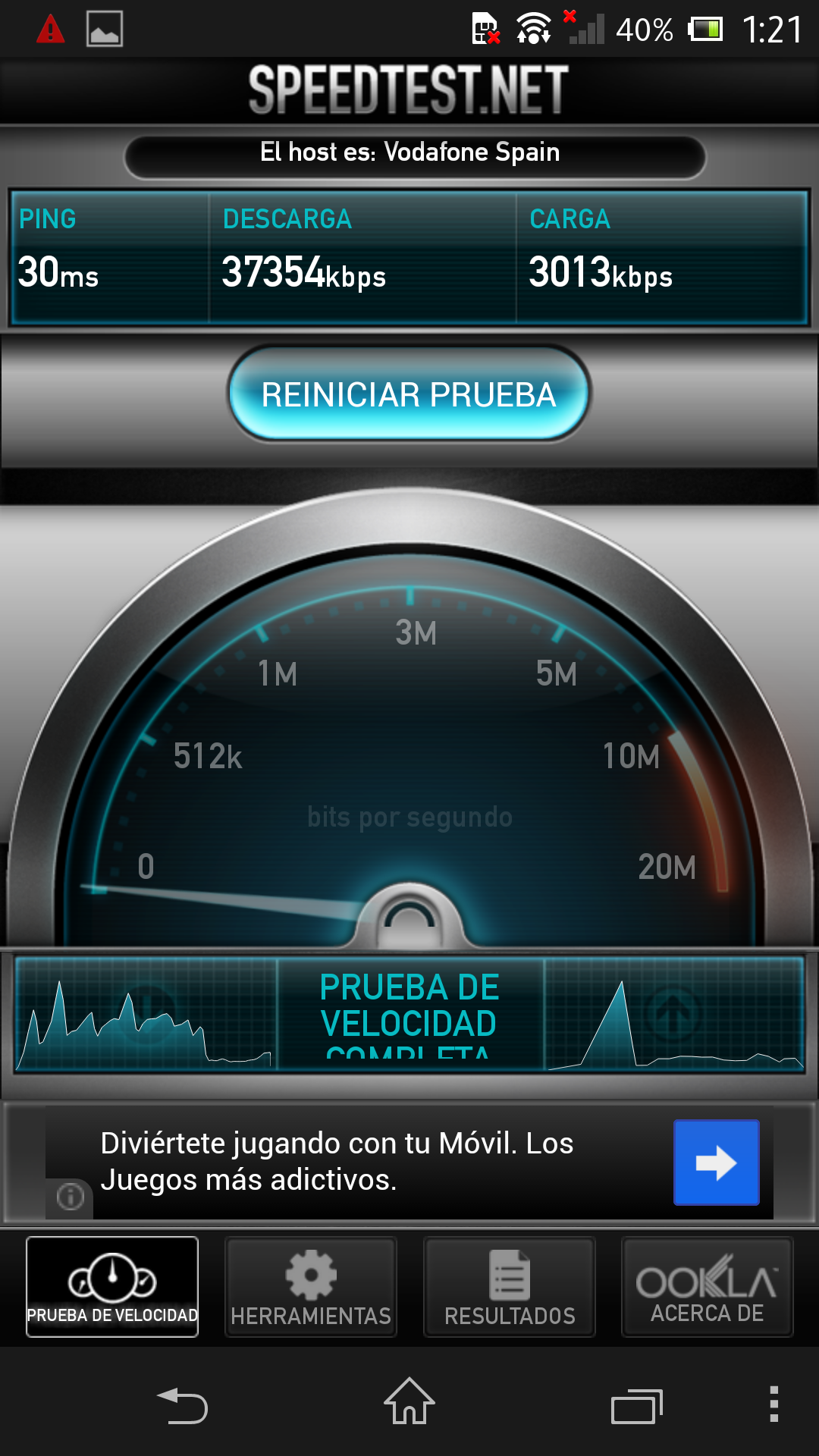The width and height of the screenshot is (819, 1456).
Task: Show recent apps
Action: [637, 1407]
